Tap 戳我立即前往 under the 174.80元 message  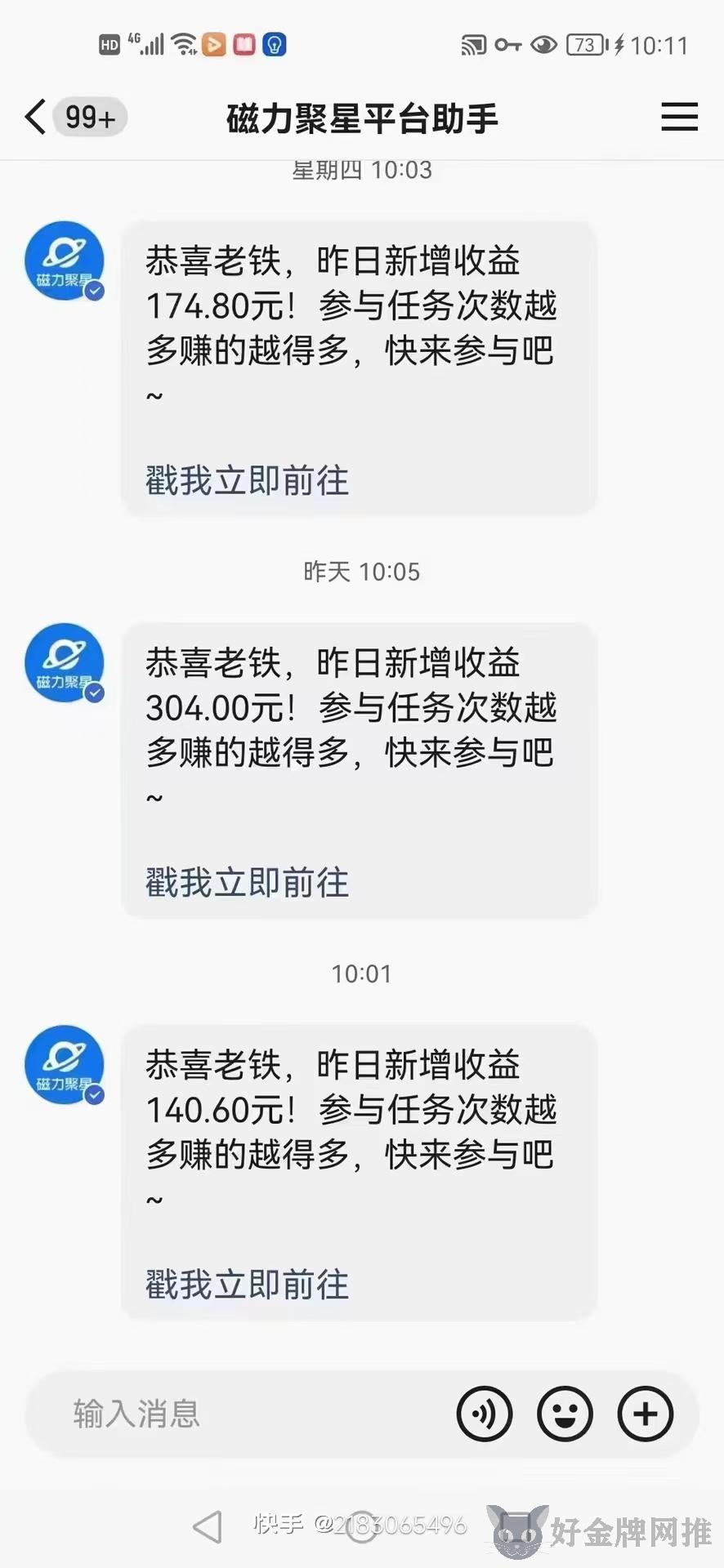pyautogui.click(x=247, y=480)
